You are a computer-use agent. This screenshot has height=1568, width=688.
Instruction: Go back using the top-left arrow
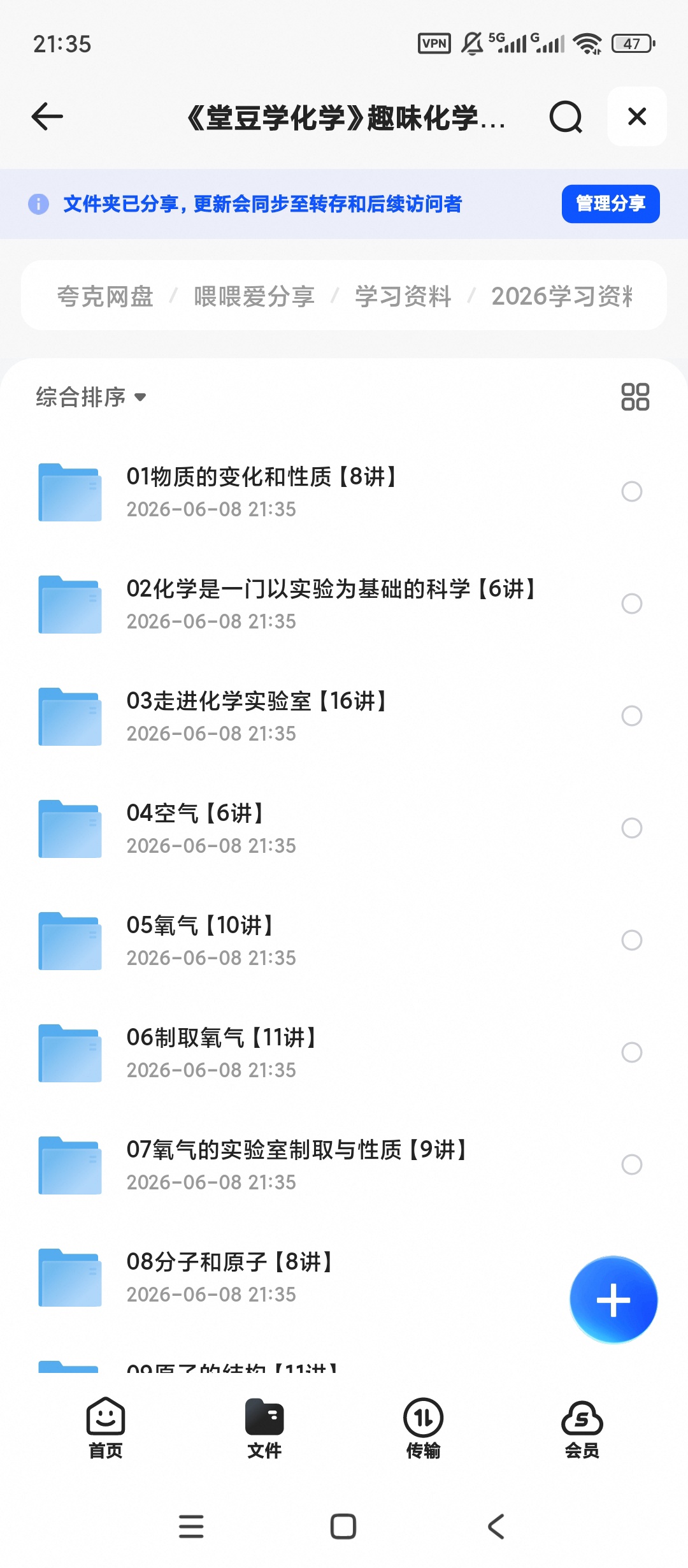coord(47,117)
